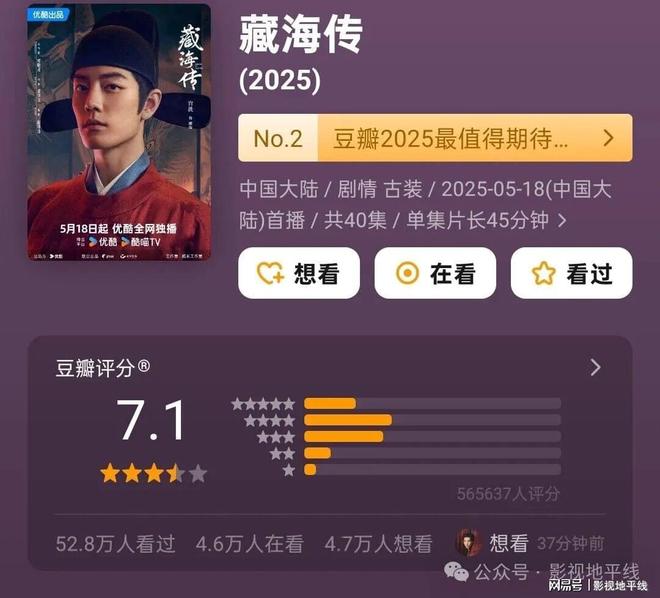Mark the show as 想看
660x598 pixels.
pyautogui.click(x=299, y=273)
